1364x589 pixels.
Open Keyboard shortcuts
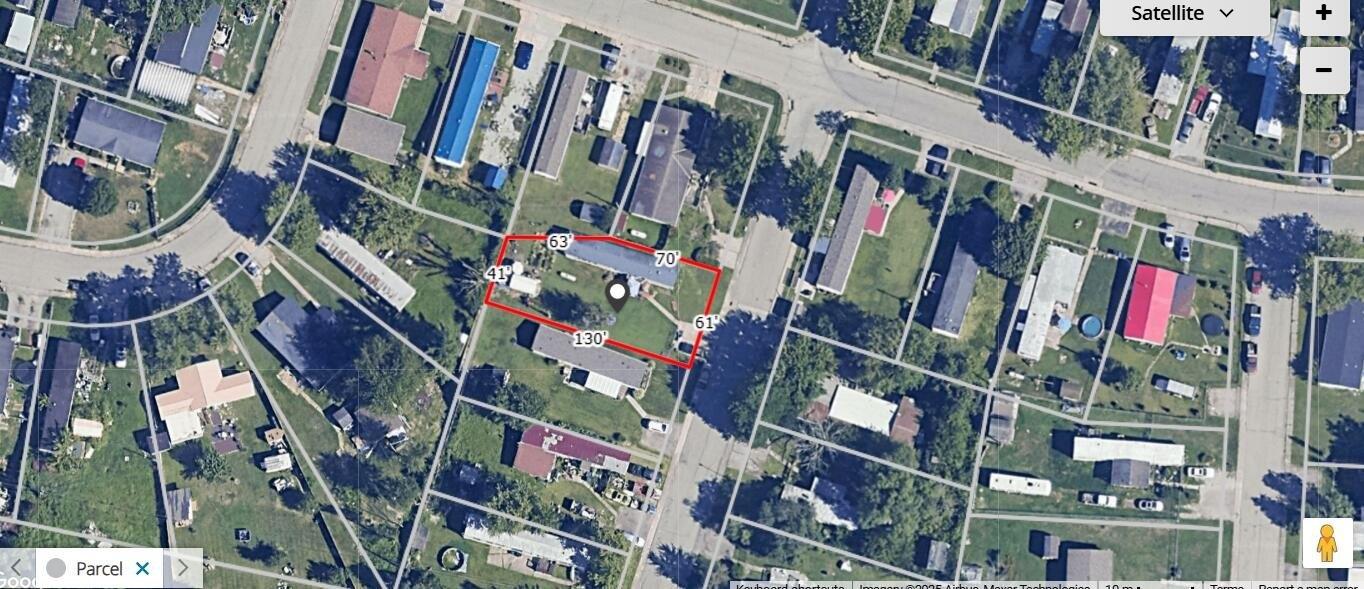790,587
